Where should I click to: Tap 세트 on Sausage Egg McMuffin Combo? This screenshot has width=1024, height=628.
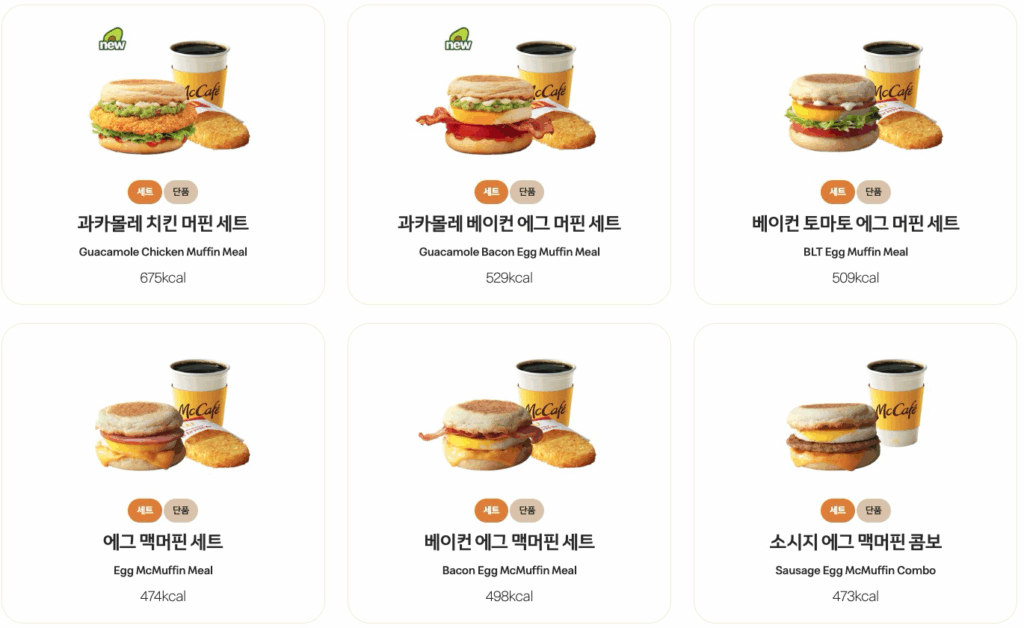(x=838, y=510)
